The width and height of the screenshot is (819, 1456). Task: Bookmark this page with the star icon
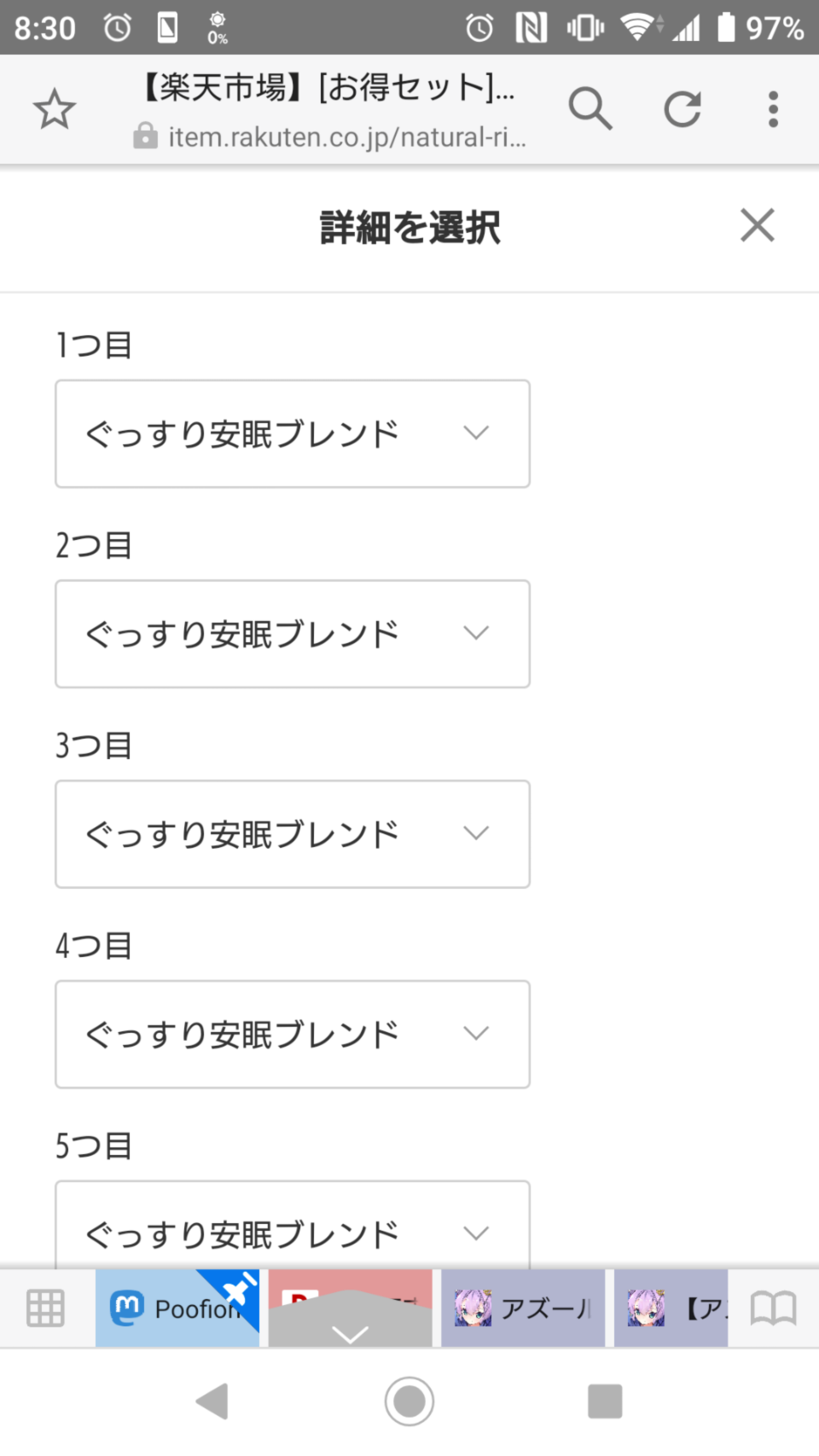tap(55, 109)
